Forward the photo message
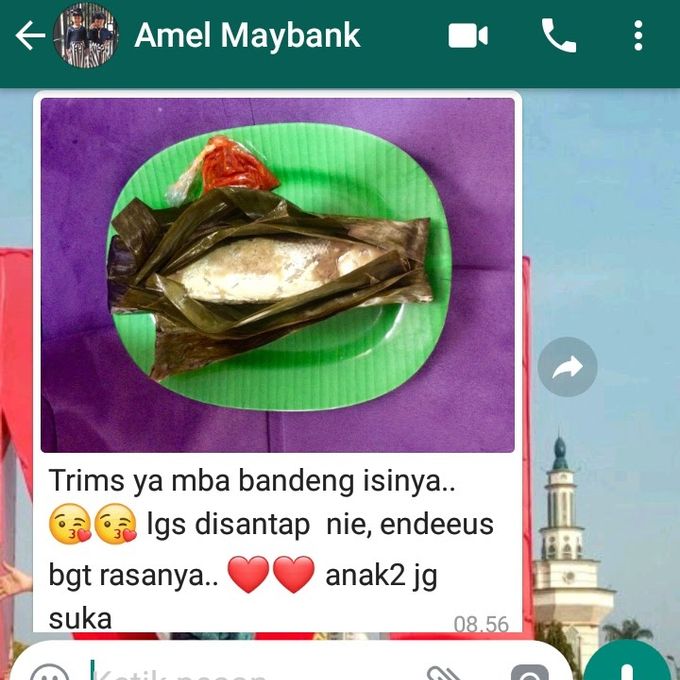This screenshot has width=680, height=680. pos(567,368)
